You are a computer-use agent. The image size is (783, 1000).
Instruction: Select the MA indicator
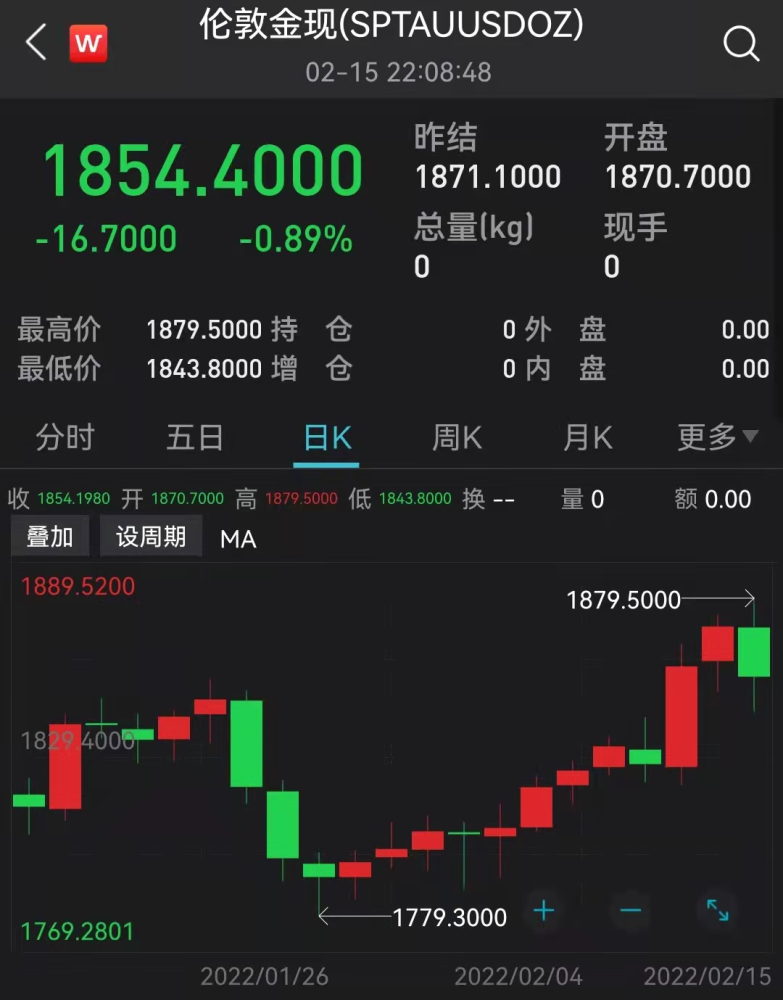tap(238, 539)
